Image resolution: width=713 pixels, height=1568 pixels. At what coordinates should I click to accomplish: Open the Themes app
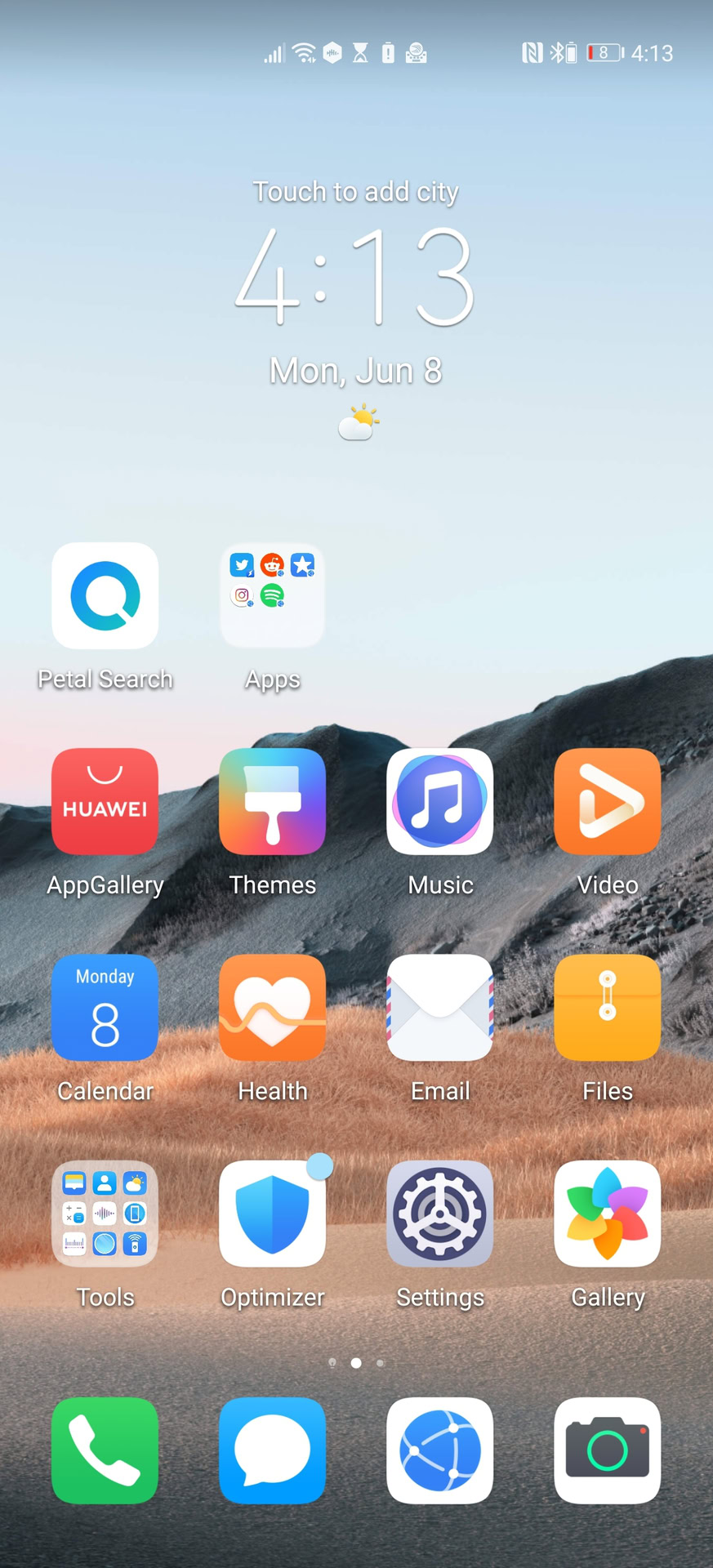click(273, 802)
